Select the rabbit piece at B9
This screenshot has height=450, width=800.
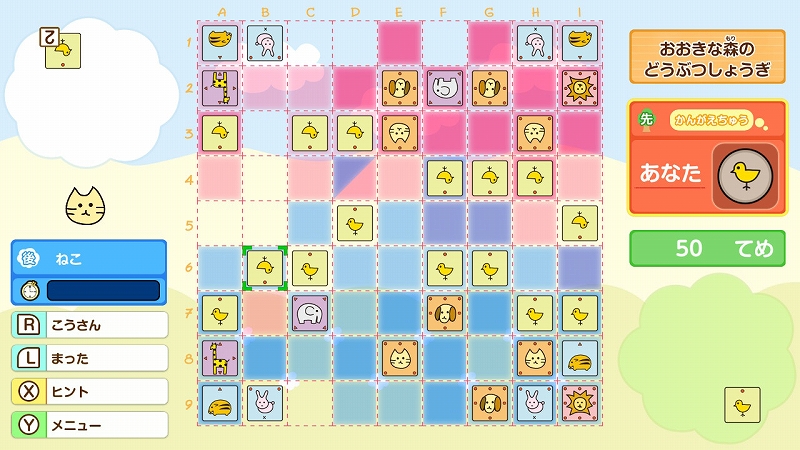(265, 403)
